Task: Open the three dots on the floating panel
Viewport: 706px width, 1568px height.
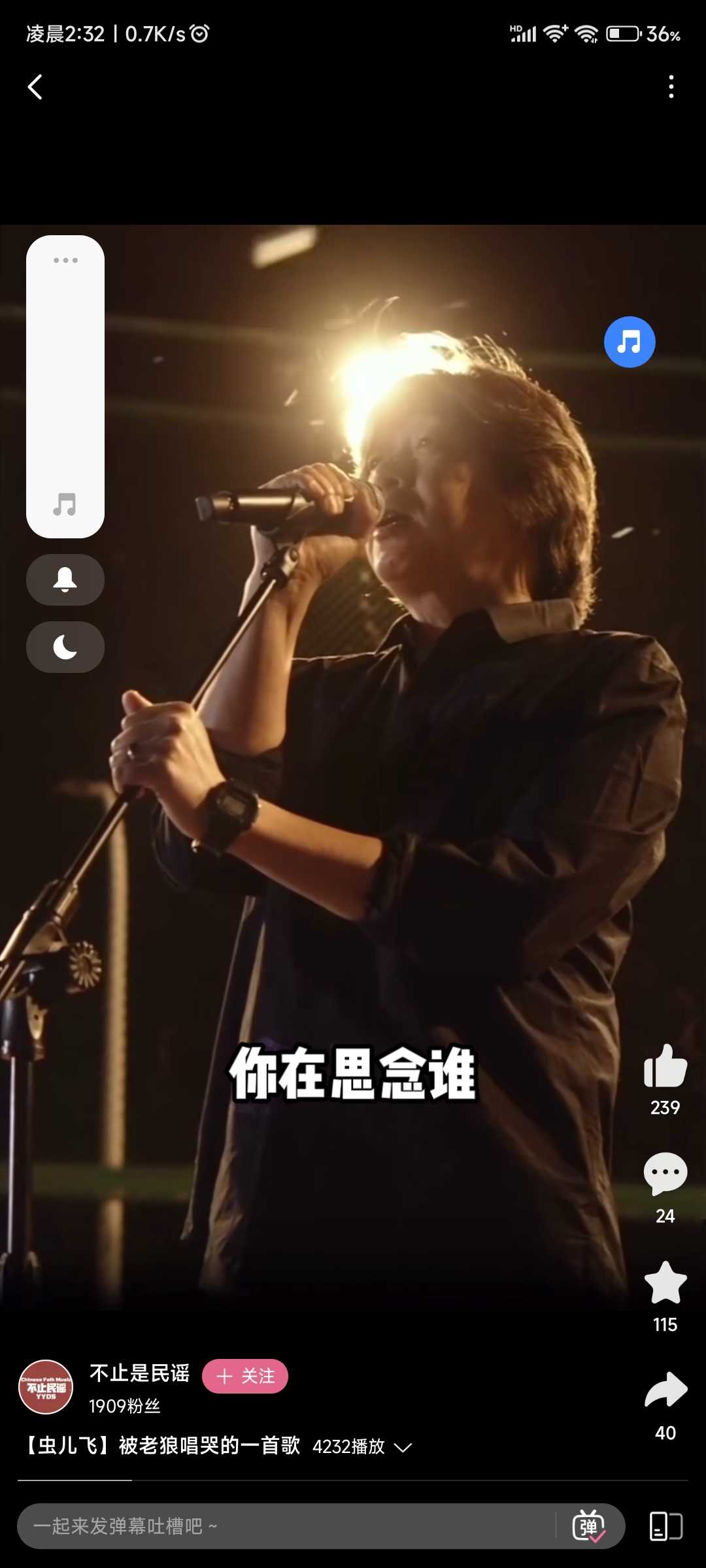Action: (x=65, y=260)
